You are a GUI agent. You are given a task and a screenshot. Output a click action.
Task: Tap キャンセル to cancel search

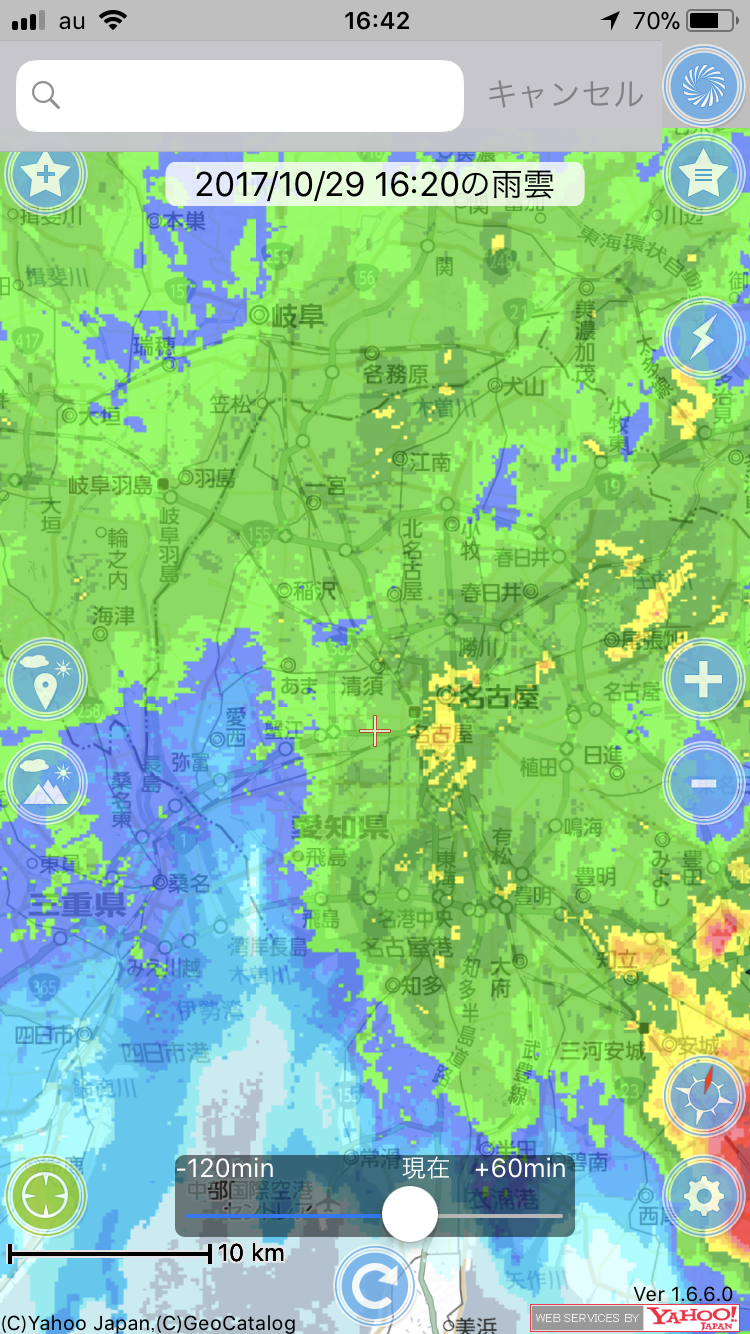[x=565, y=95]
